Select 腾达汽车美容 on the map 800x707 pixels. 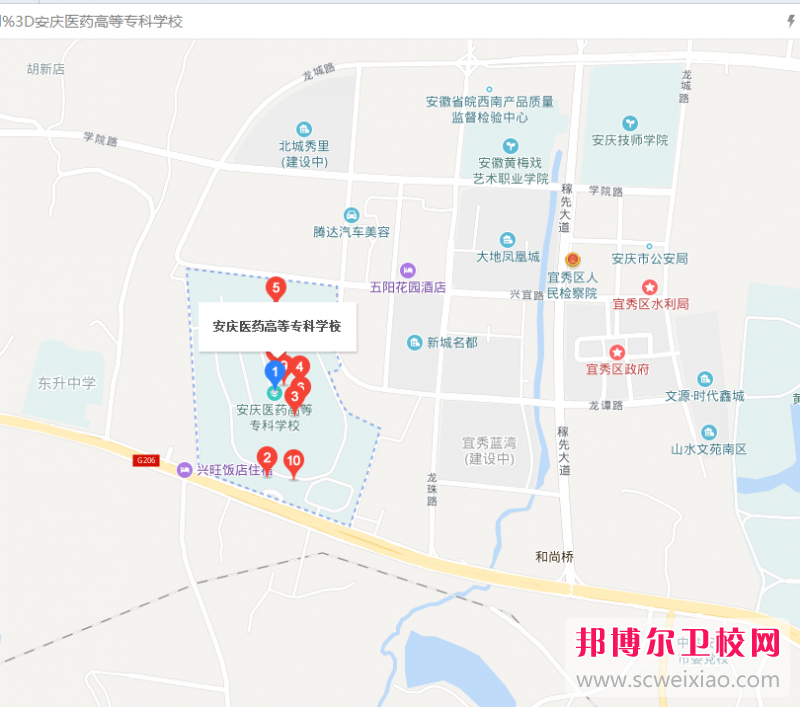351,215
